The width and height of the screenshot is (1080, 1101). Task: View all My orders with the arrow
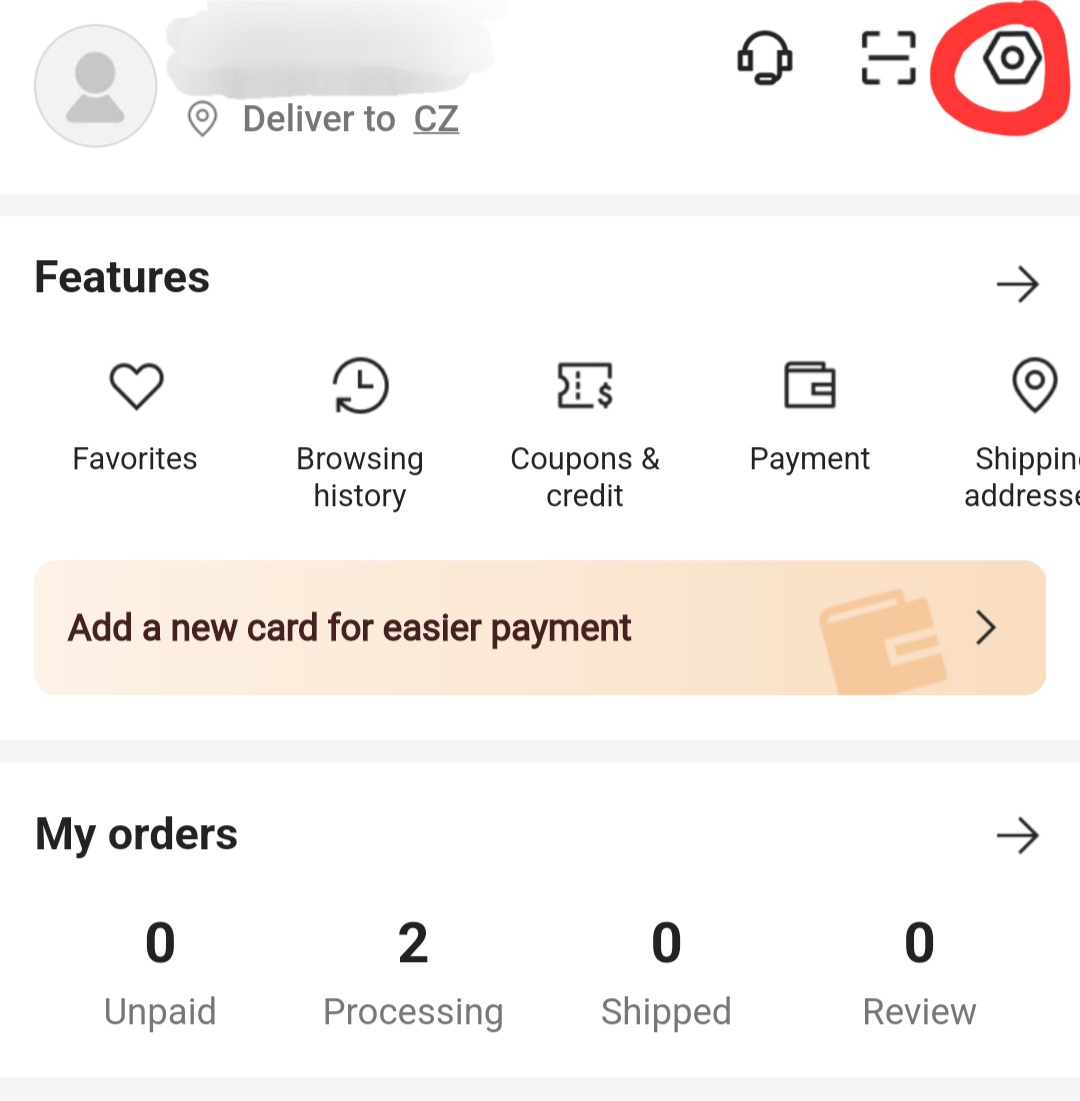[1018, 836]
